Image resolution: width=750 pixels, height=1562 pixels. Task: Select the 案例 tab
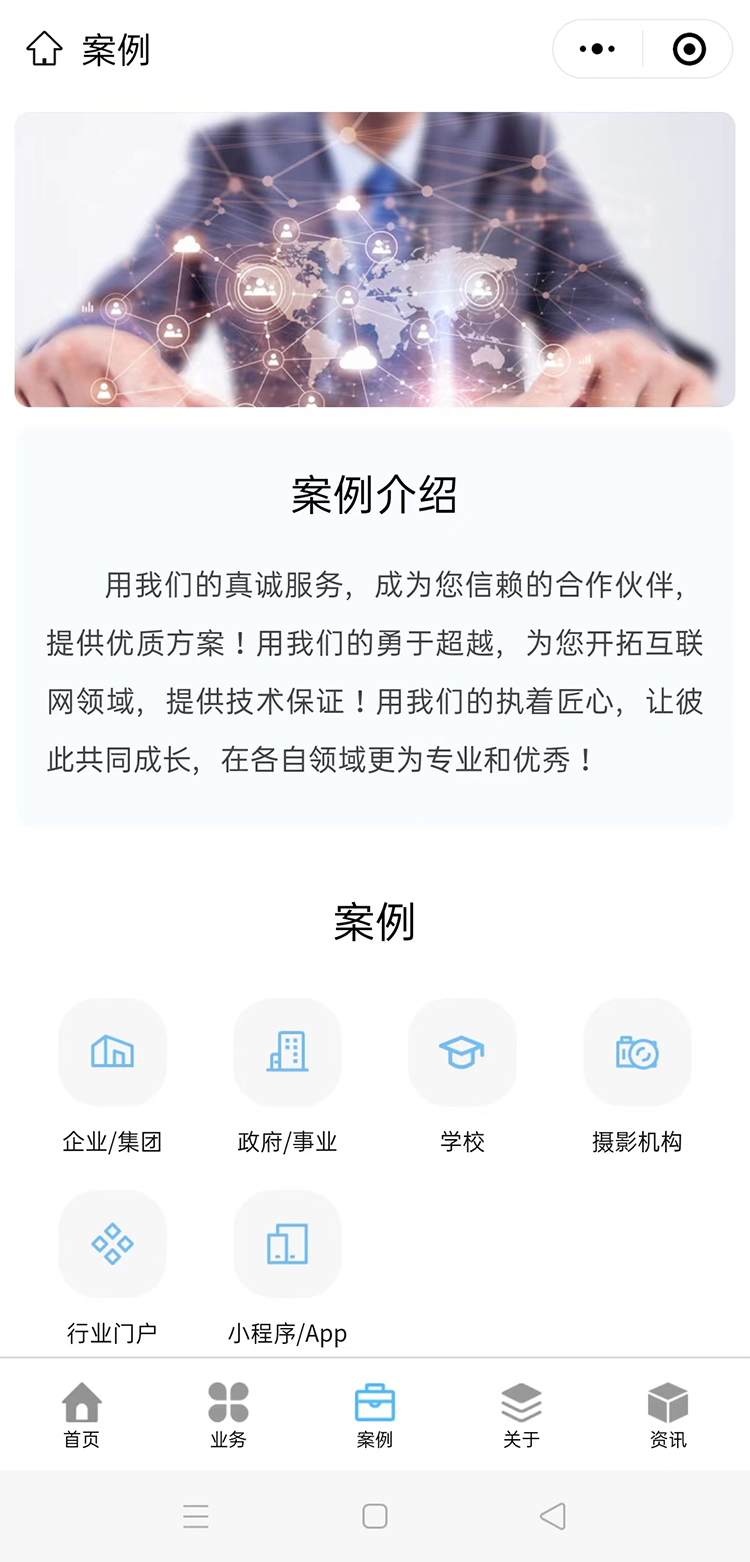pyautogui.click(x=375, y=1414)
